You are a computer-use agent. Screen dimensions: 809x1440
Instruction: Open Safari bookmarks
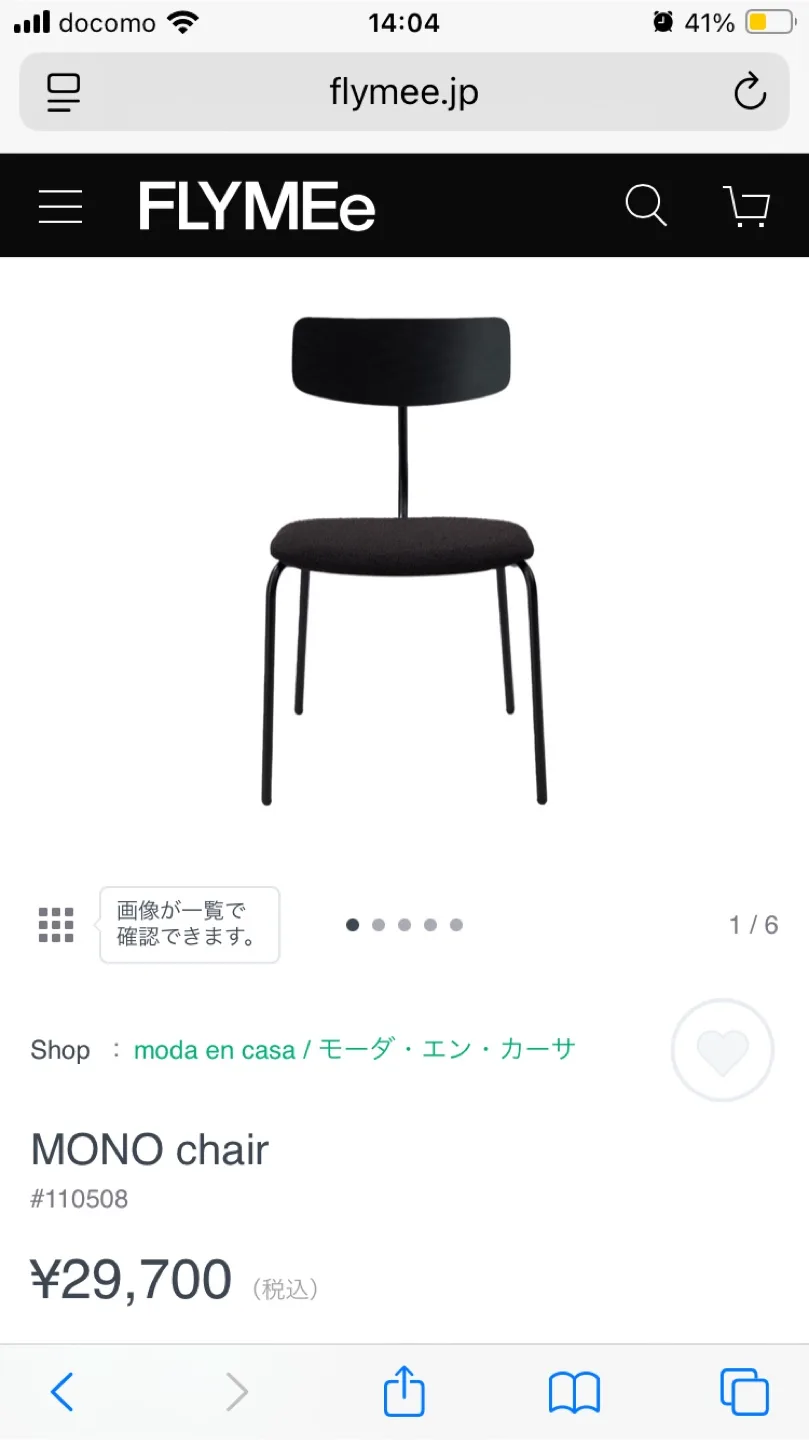[x=574, y=1391]
